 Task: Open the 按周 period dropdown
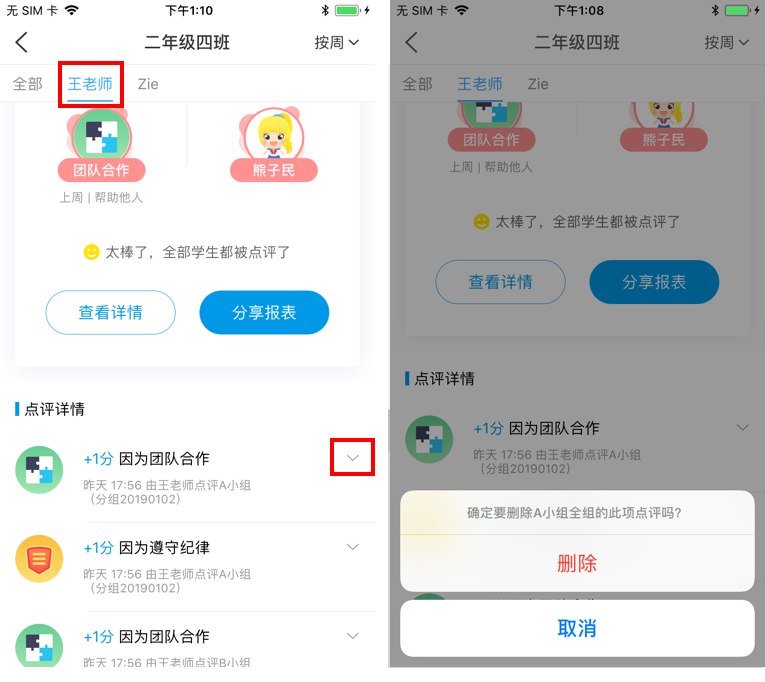tap(336, 42)
